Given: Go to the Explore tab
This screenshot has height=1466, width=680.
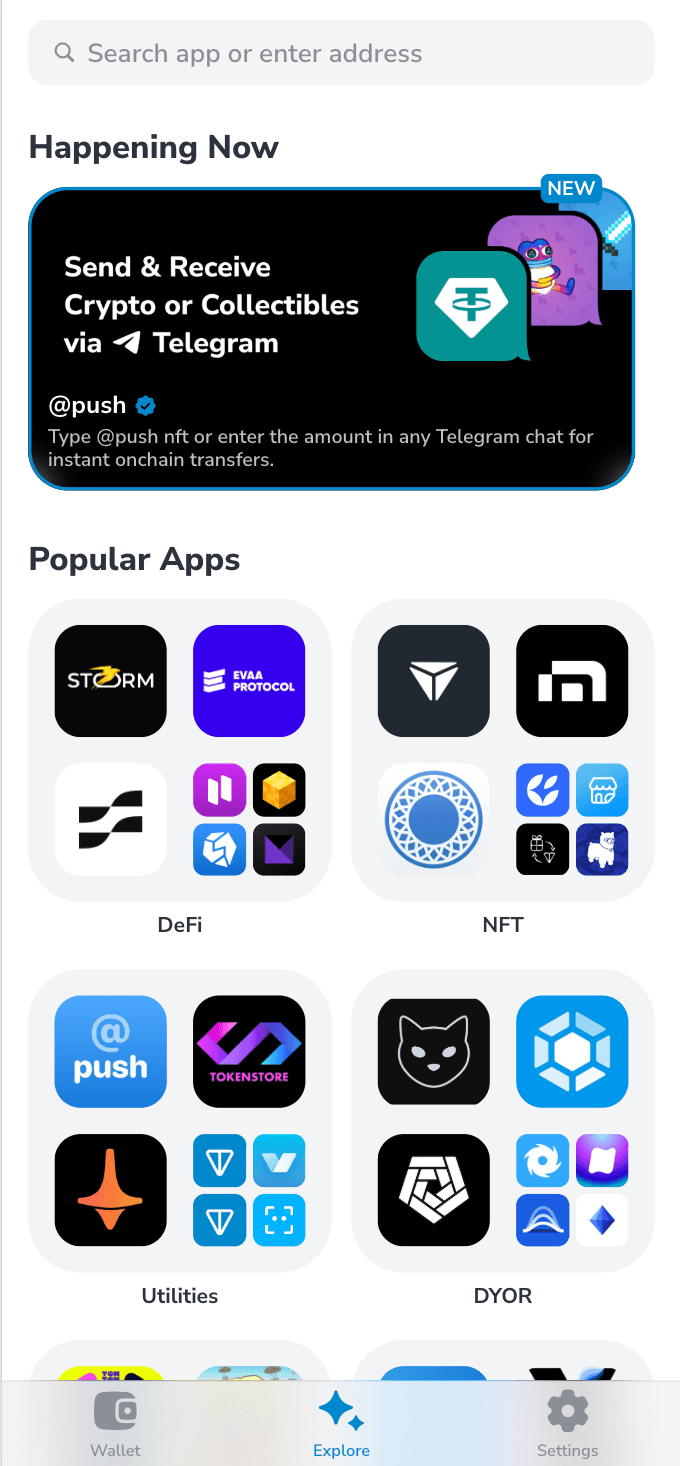Looking at the screenshot, I should 341,1424.
